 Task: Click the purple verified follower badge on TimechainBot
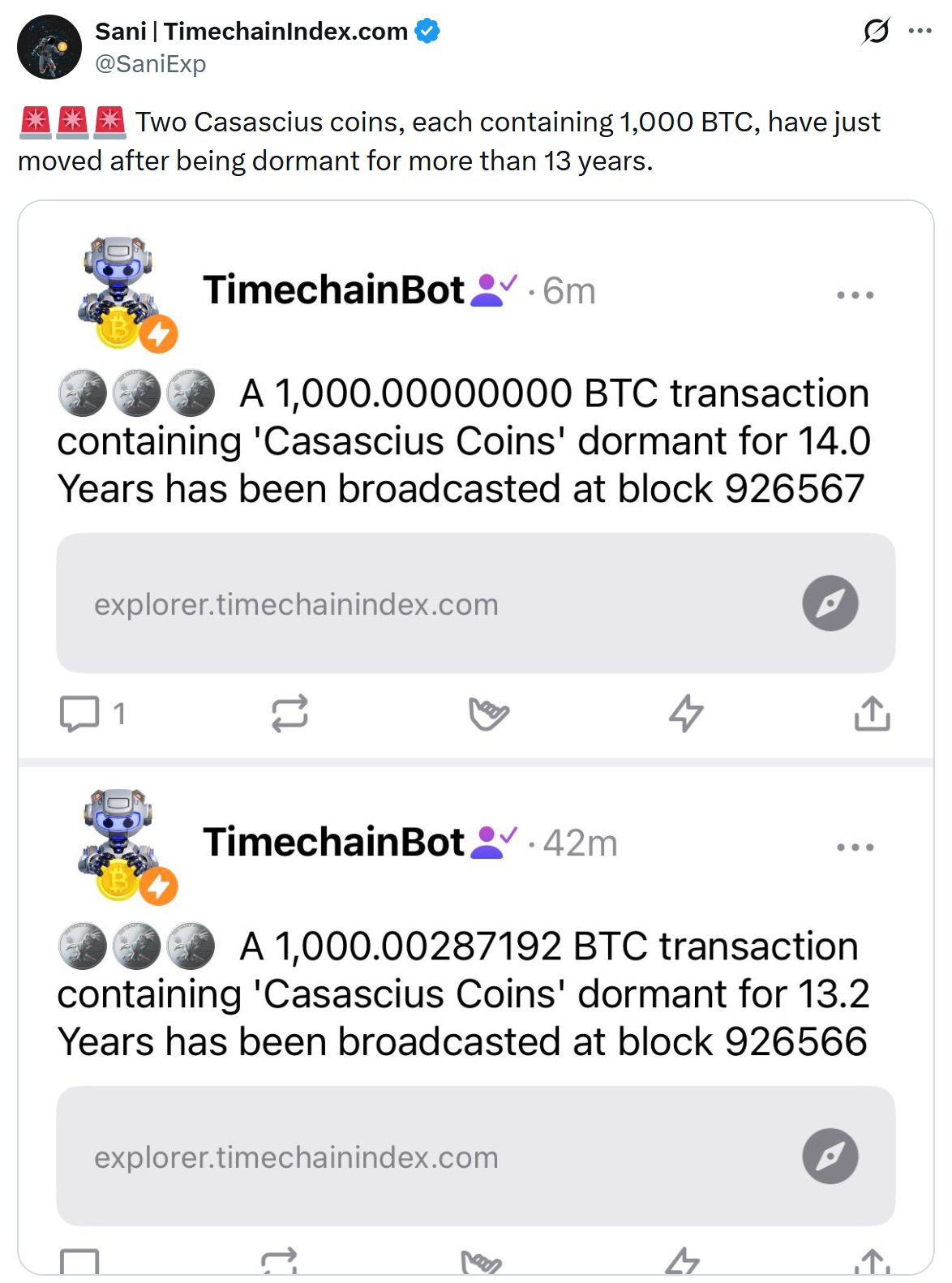(493, 288)
